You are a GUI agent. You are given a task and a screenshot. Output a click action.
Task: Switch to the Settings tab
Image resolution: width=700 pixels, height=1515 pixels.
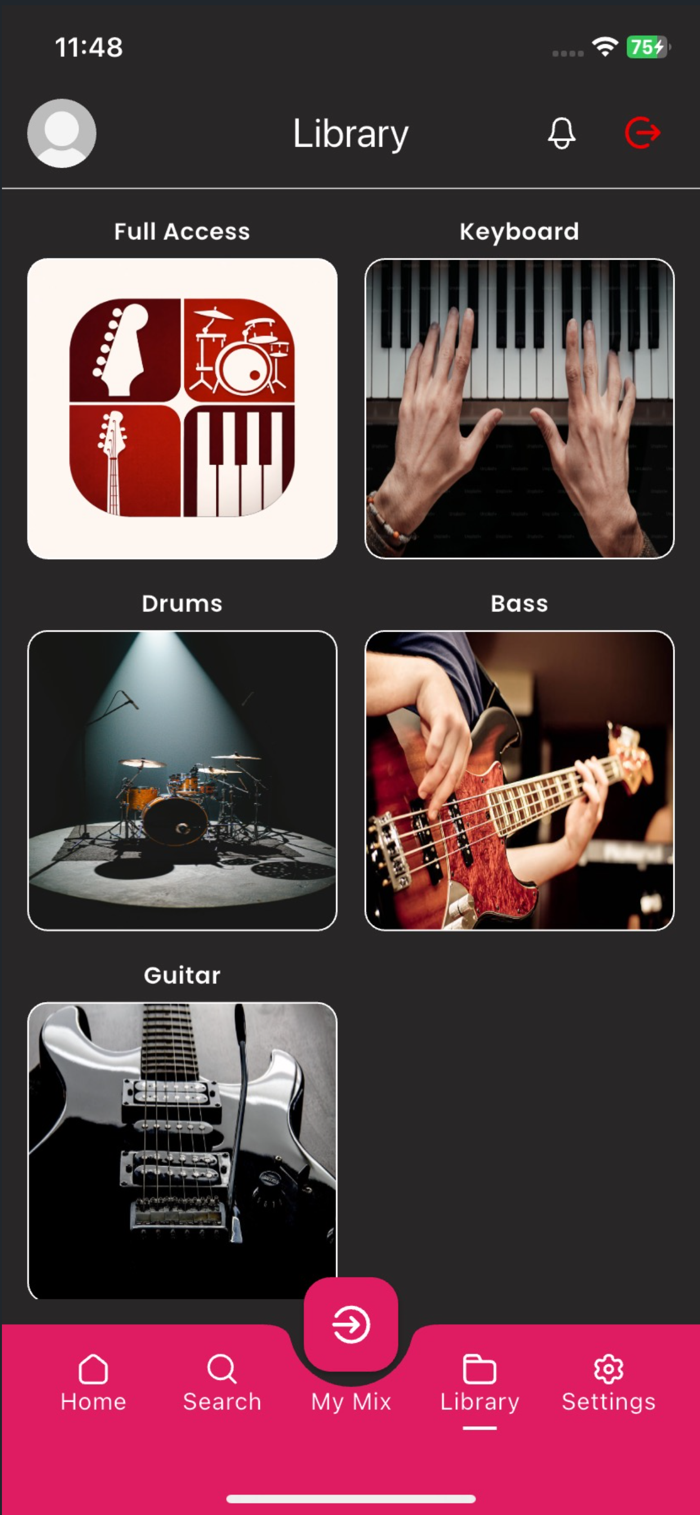pos(608,1383)
